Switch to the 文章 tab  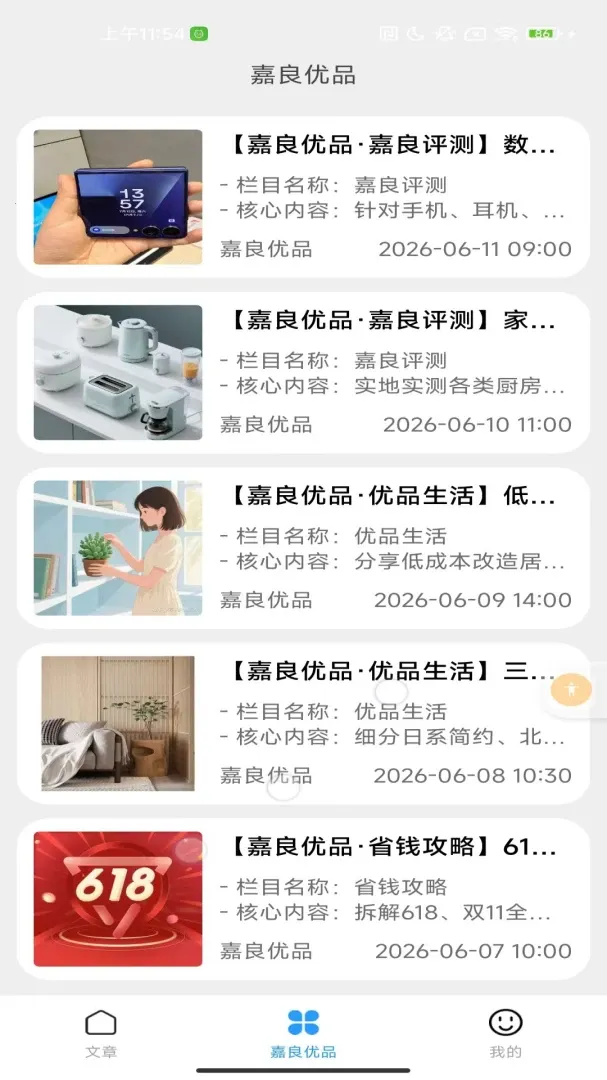101,1034
